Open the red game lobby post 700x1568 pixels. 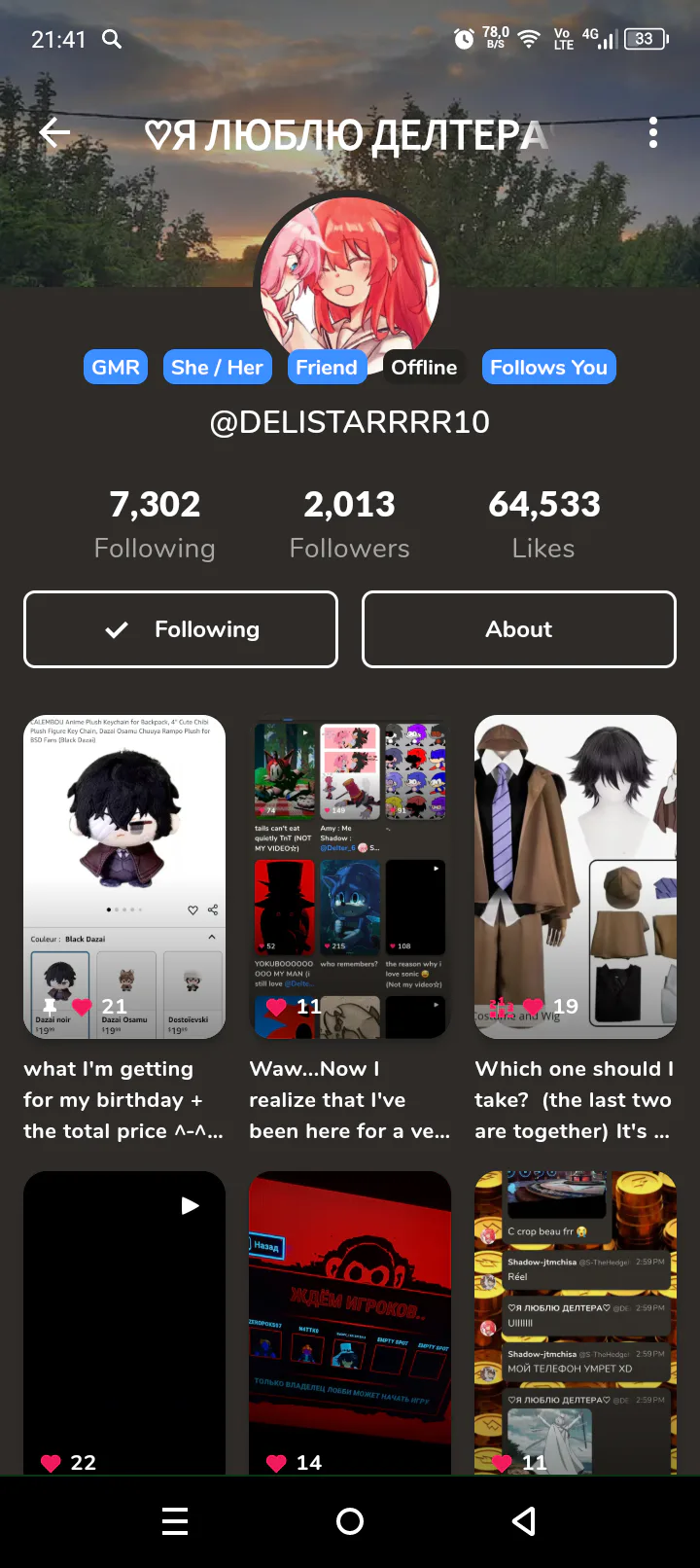(350, 1323)
